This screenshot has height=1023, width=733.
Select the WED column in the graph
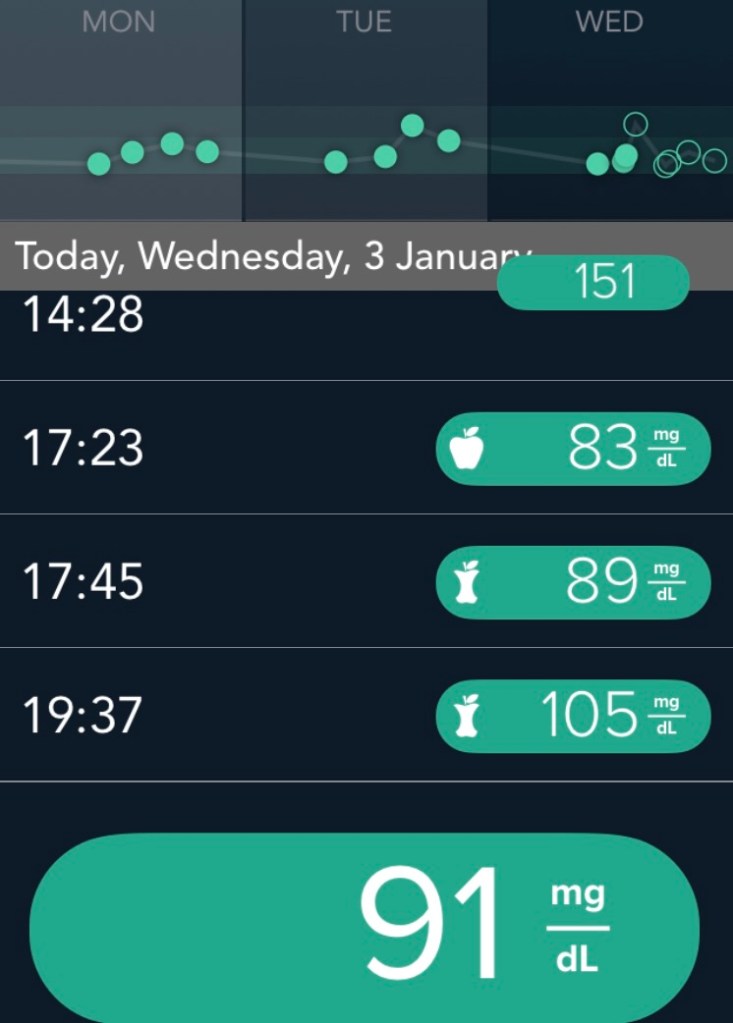(x=610, y=110)
